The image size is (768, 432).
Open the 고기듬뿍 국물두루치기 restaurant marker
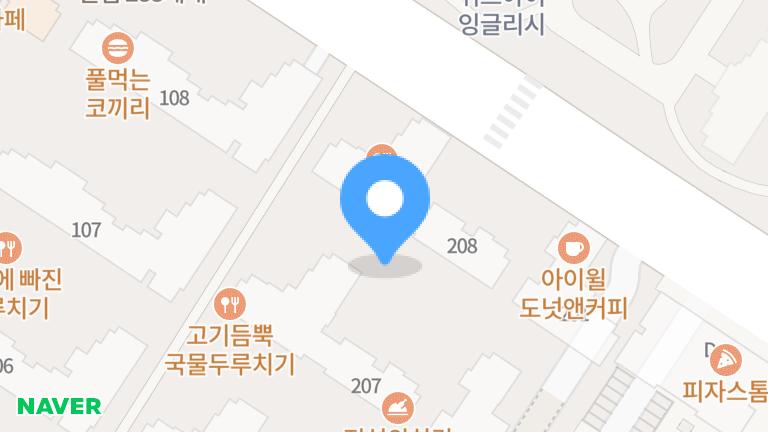pyautogui.click(x=229, y=301)
